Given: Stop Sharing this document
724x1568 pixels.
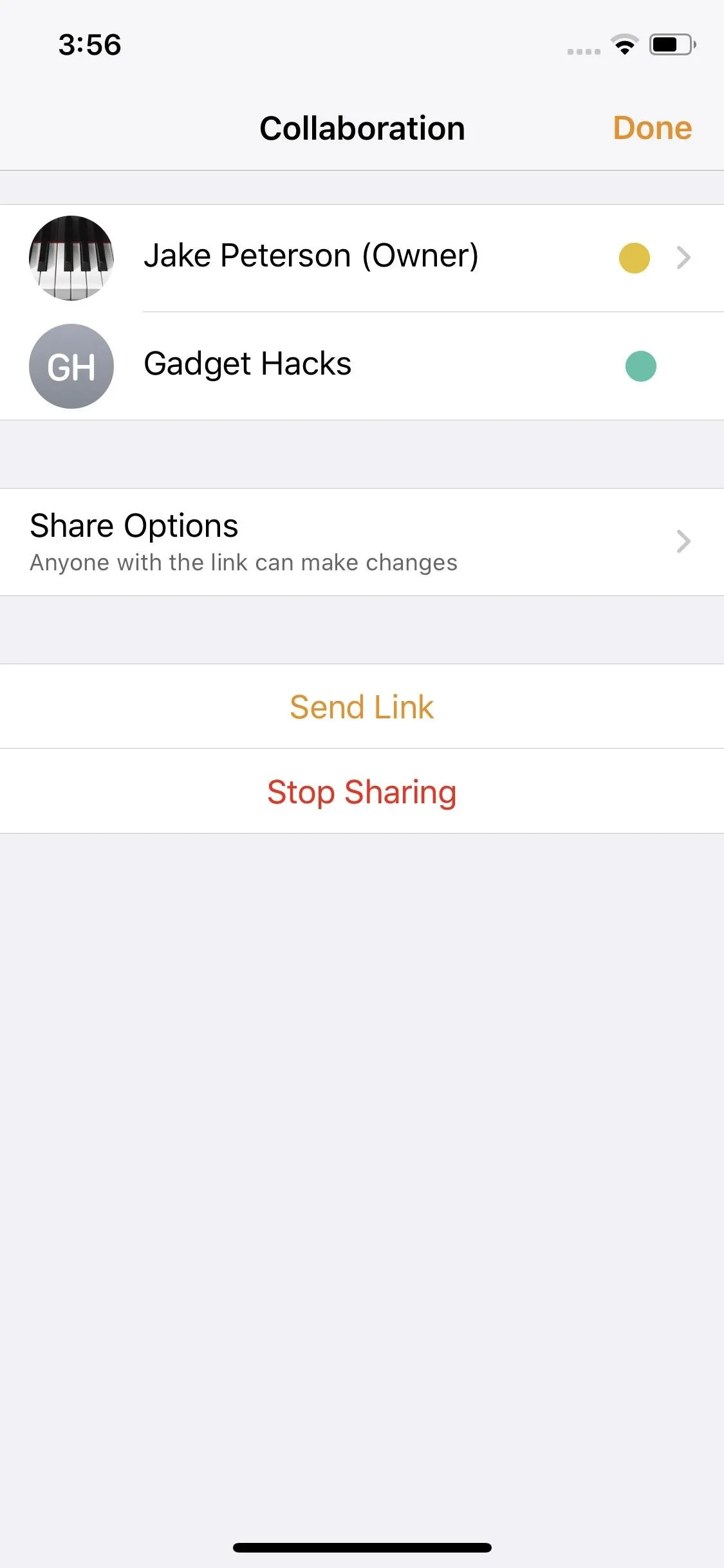Looking at the screenshot, I should 362,791.
